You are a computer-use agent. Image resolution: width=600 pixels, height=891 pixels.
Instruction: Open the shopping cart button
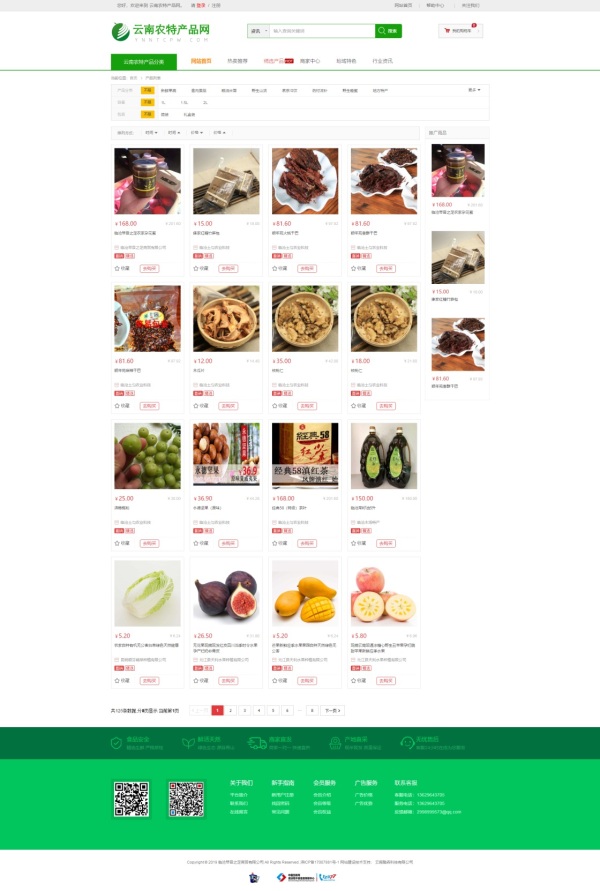460,31
